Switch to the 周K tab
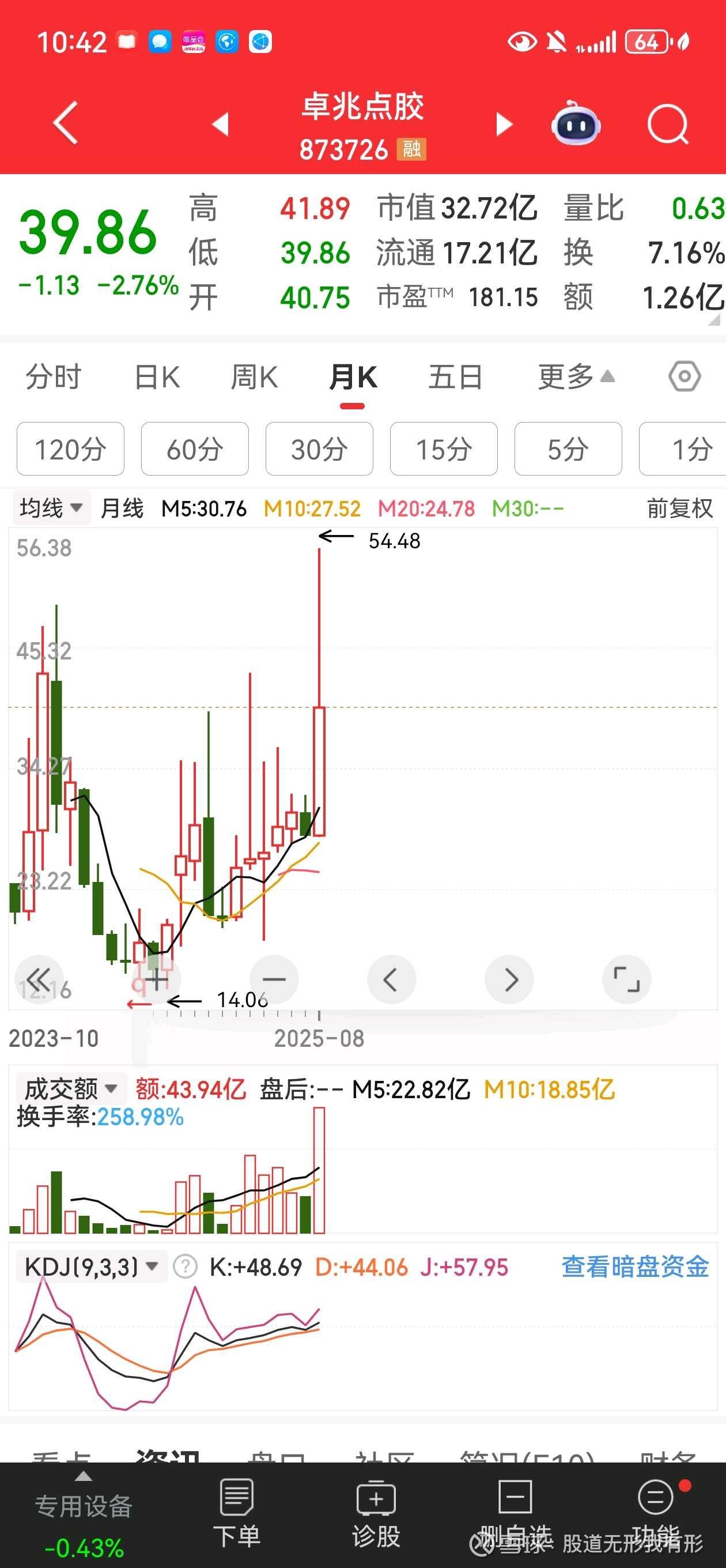Screen dimensions: 726x1568 click(x=254, y=377)
